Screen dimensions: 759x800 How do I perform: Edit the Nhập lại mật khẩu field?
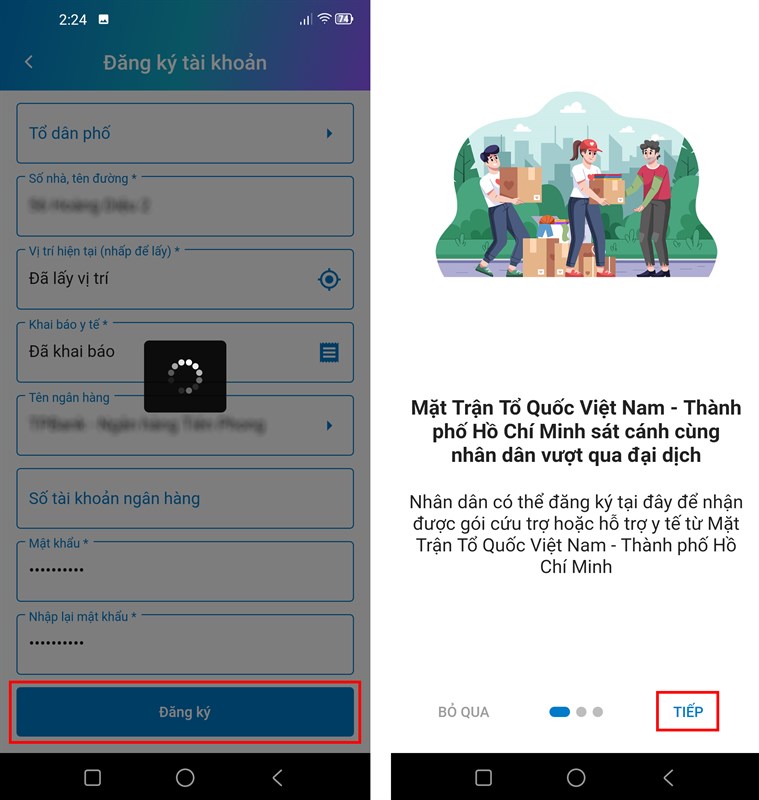(185, 644)
